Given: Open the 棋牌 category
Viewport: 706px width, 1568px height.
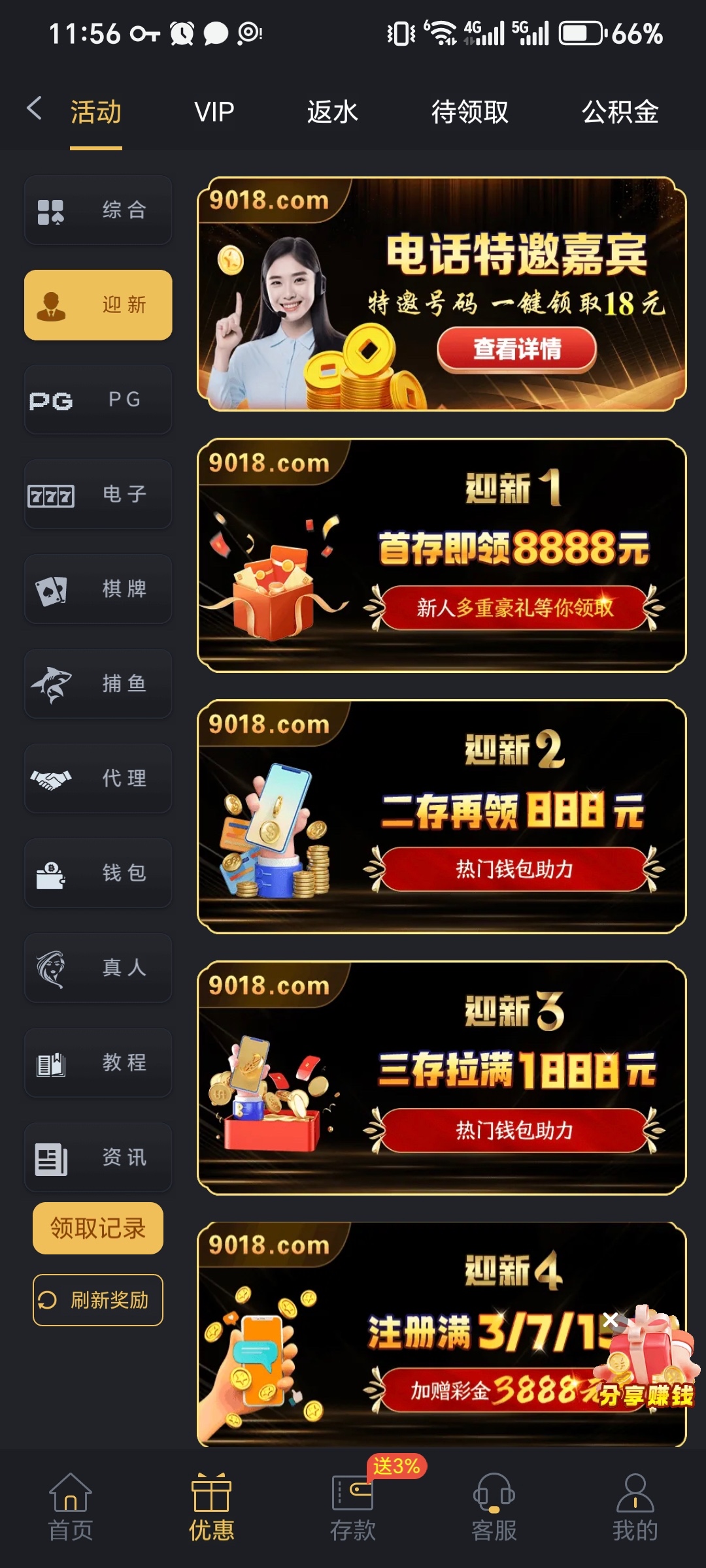Looking at the screenshot, I should point(98,589).
